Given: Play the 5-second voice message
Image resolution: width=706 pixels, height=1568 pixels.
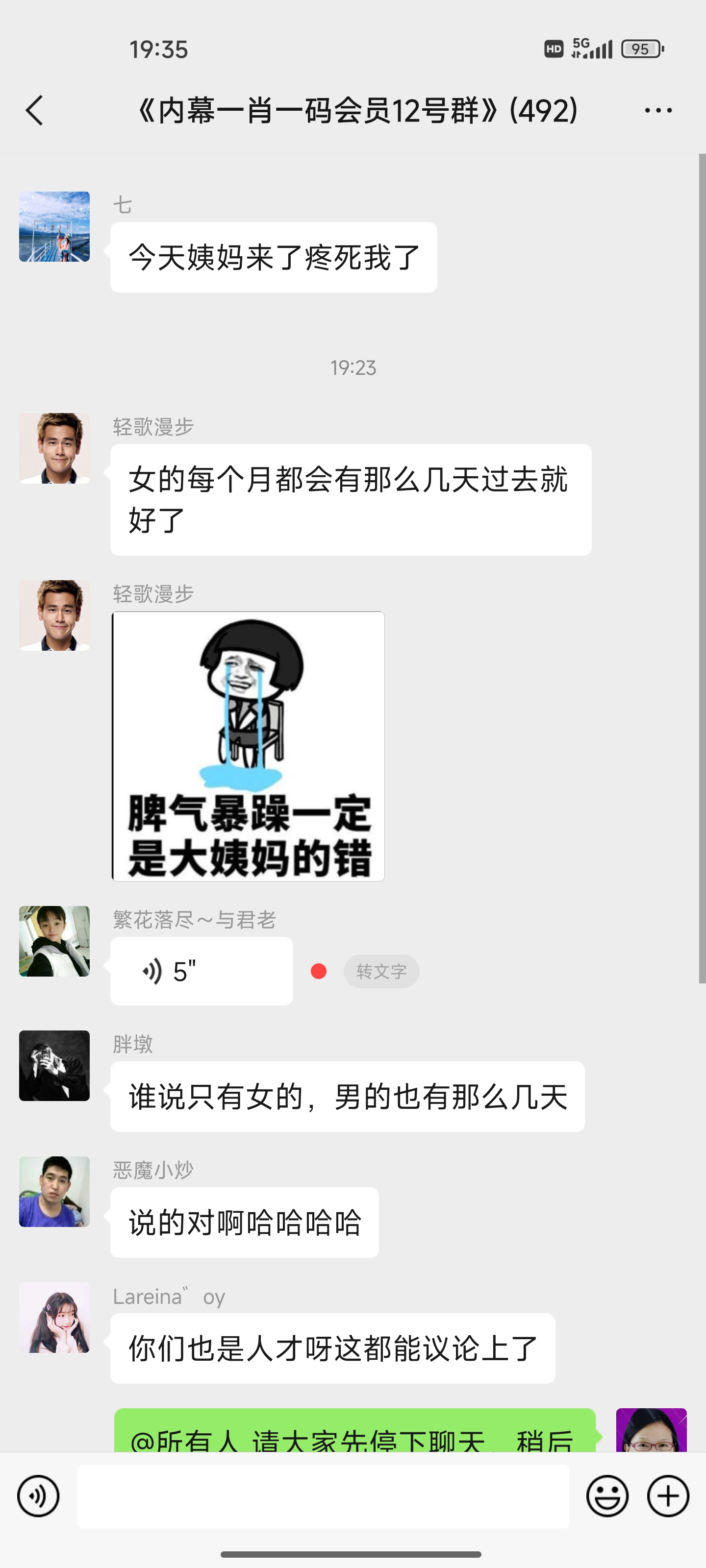Looking at the screenshot, I should [x=201, y=971].
